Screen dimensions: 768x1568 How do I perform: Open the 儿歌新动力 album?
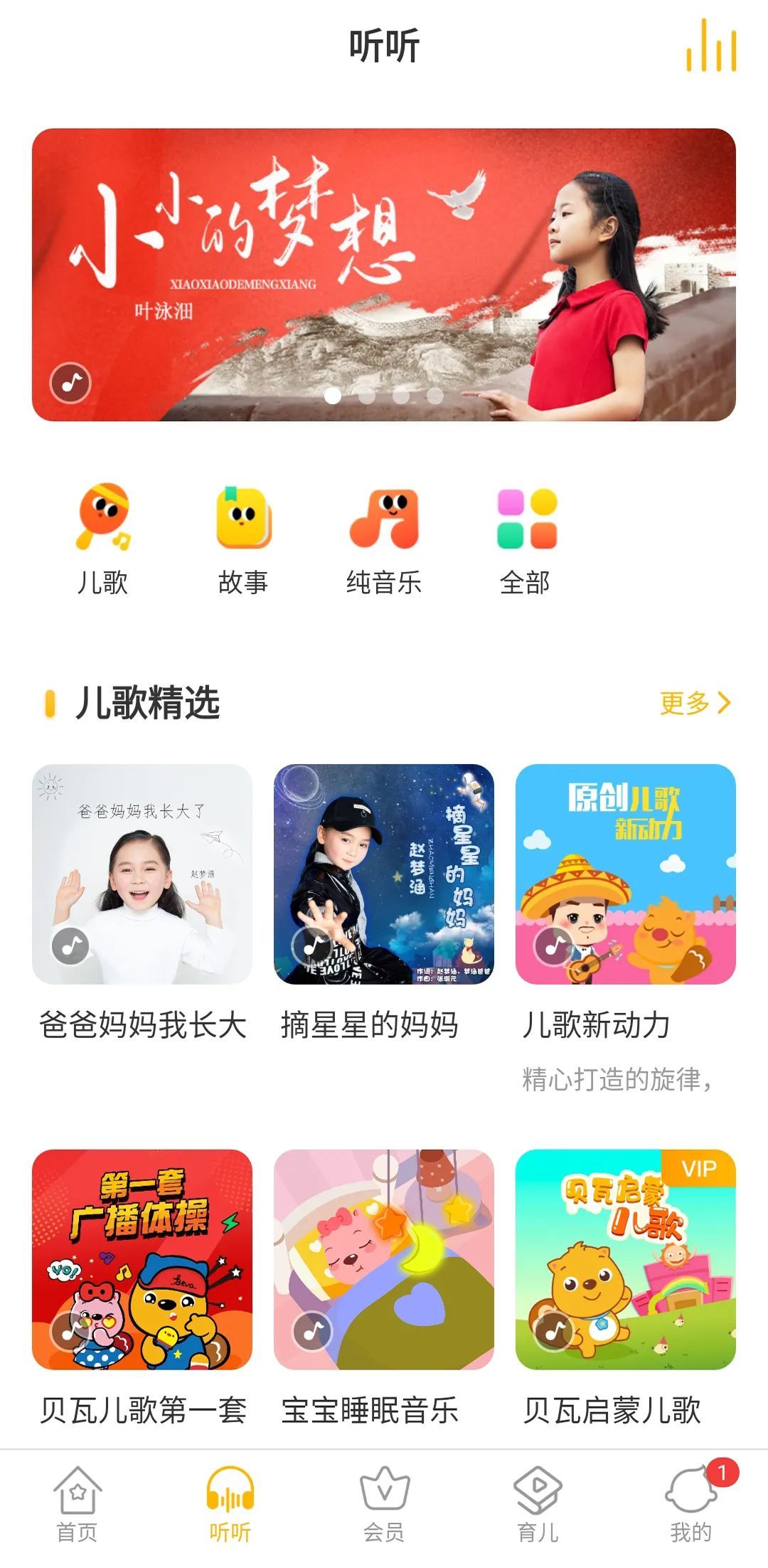(626, 874)
